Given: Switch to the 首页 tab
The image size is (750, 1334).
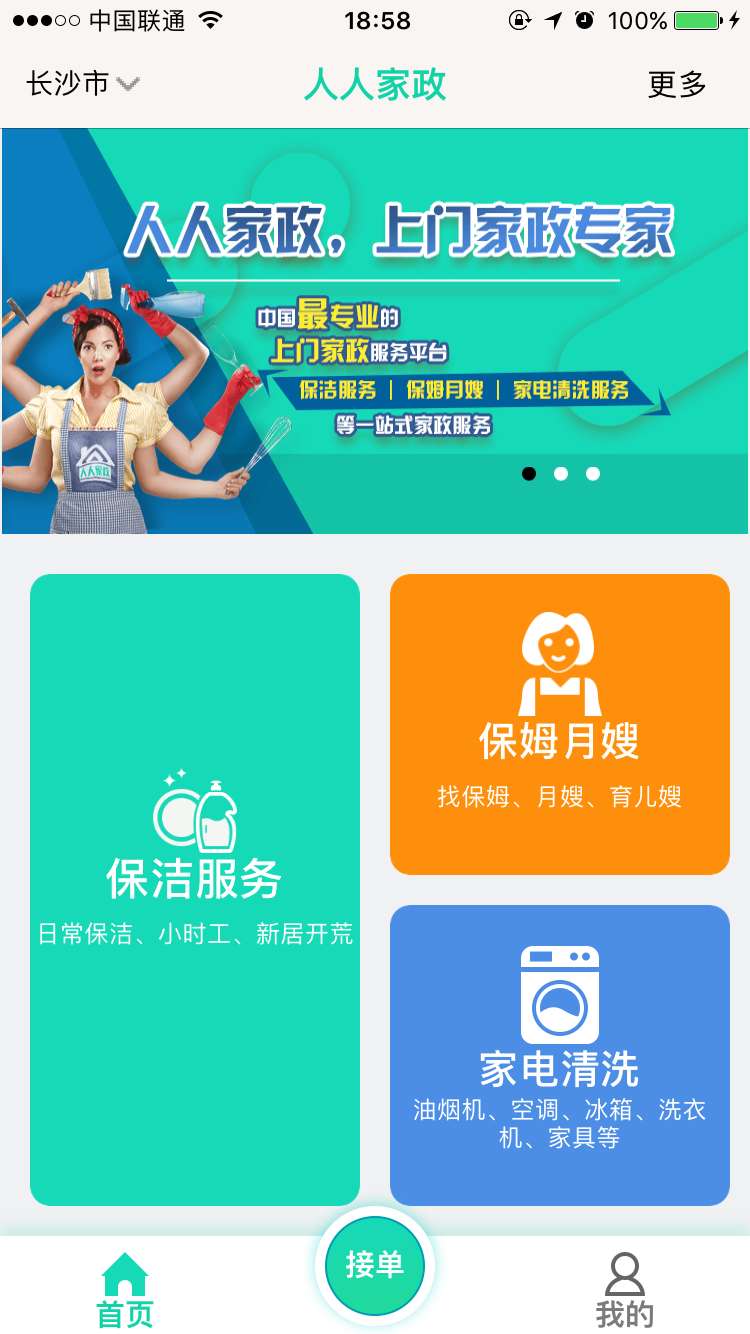Looking at the screenshot, I should pyautogui.click(x=125, y=1290).
